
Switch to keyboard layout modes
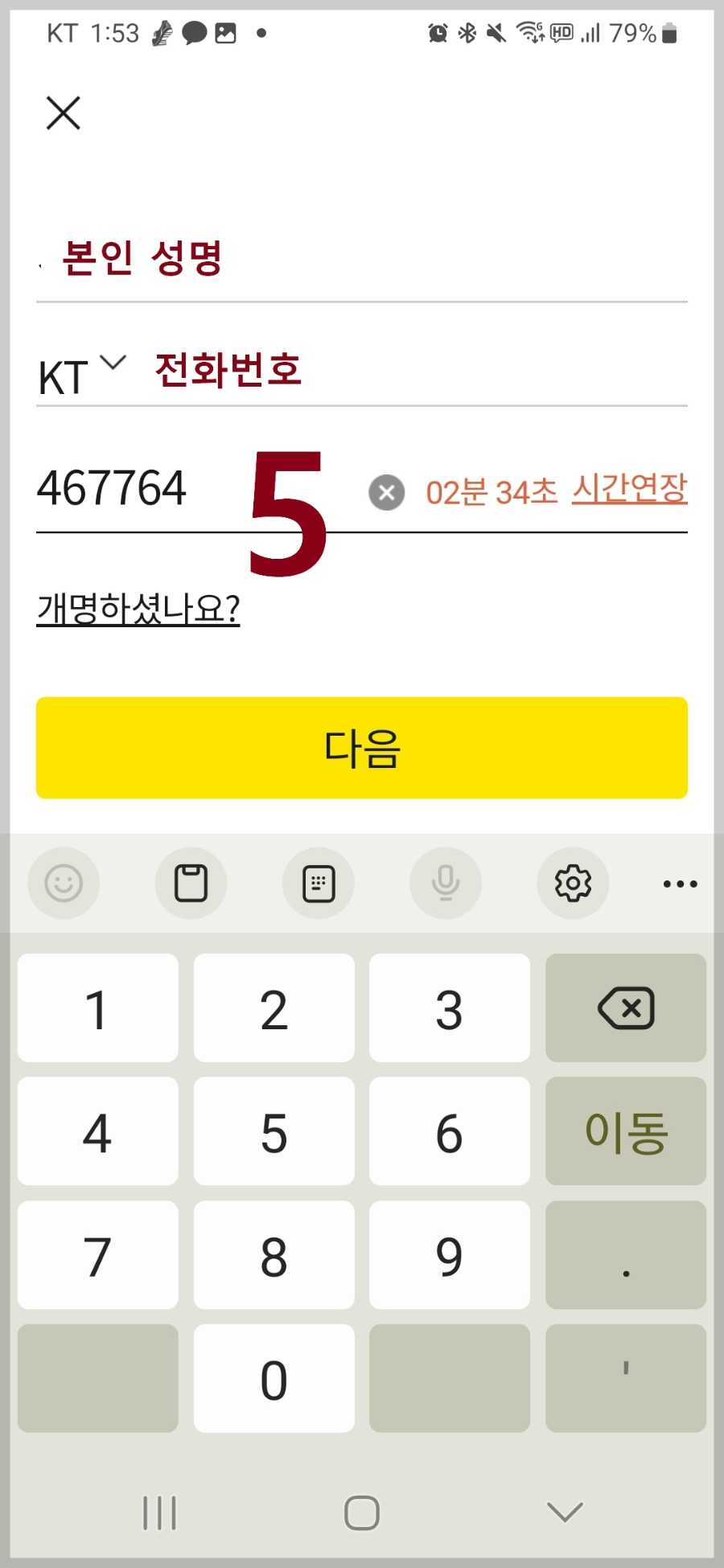click(x=319, y=883)
